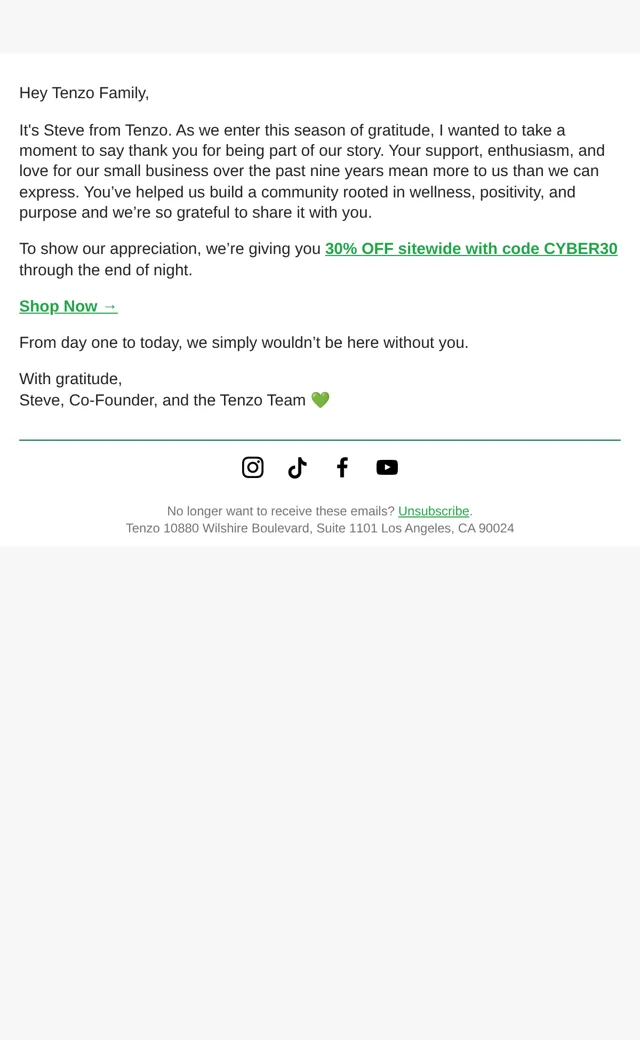Open Tenzo's Facebook page
This screenshot has width=640, height=1040.
342,468
